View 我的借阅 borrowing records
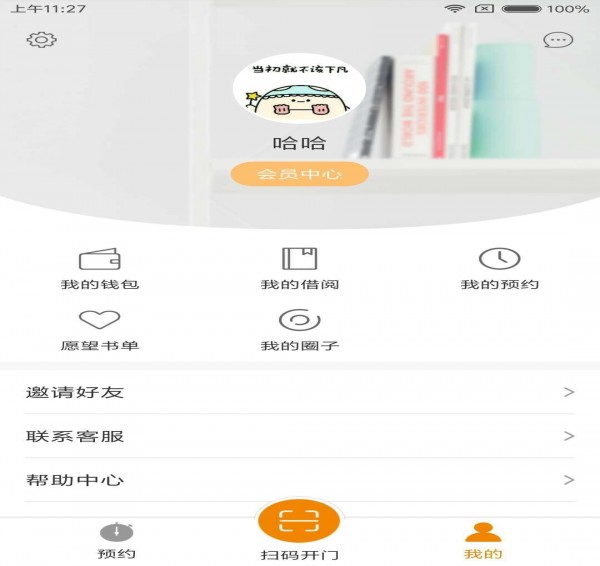 299,269
